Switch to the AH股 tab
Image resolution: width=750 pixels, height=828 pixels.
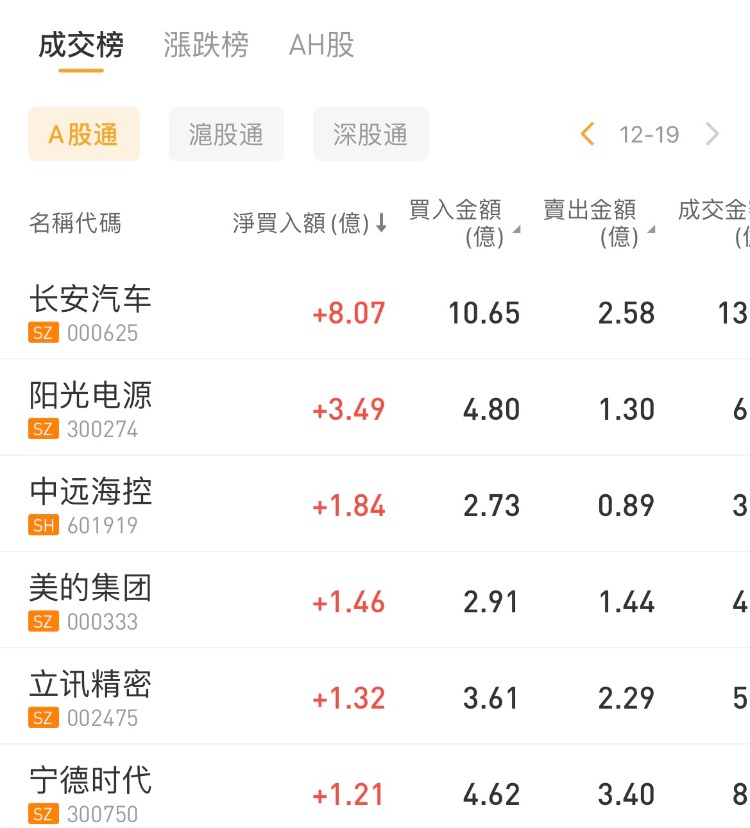click(x=321, y=45)
